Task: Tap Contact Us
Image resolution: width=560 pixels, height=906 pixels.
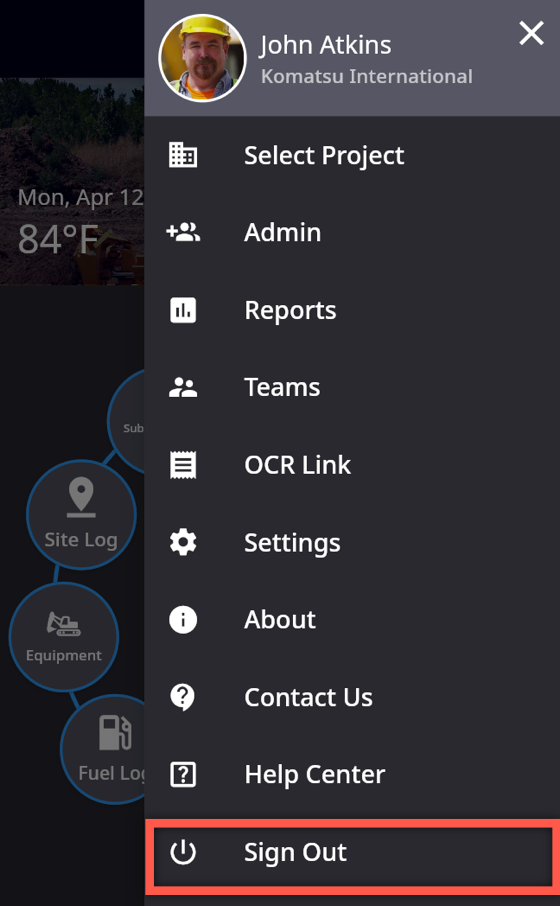Action: 352,697
